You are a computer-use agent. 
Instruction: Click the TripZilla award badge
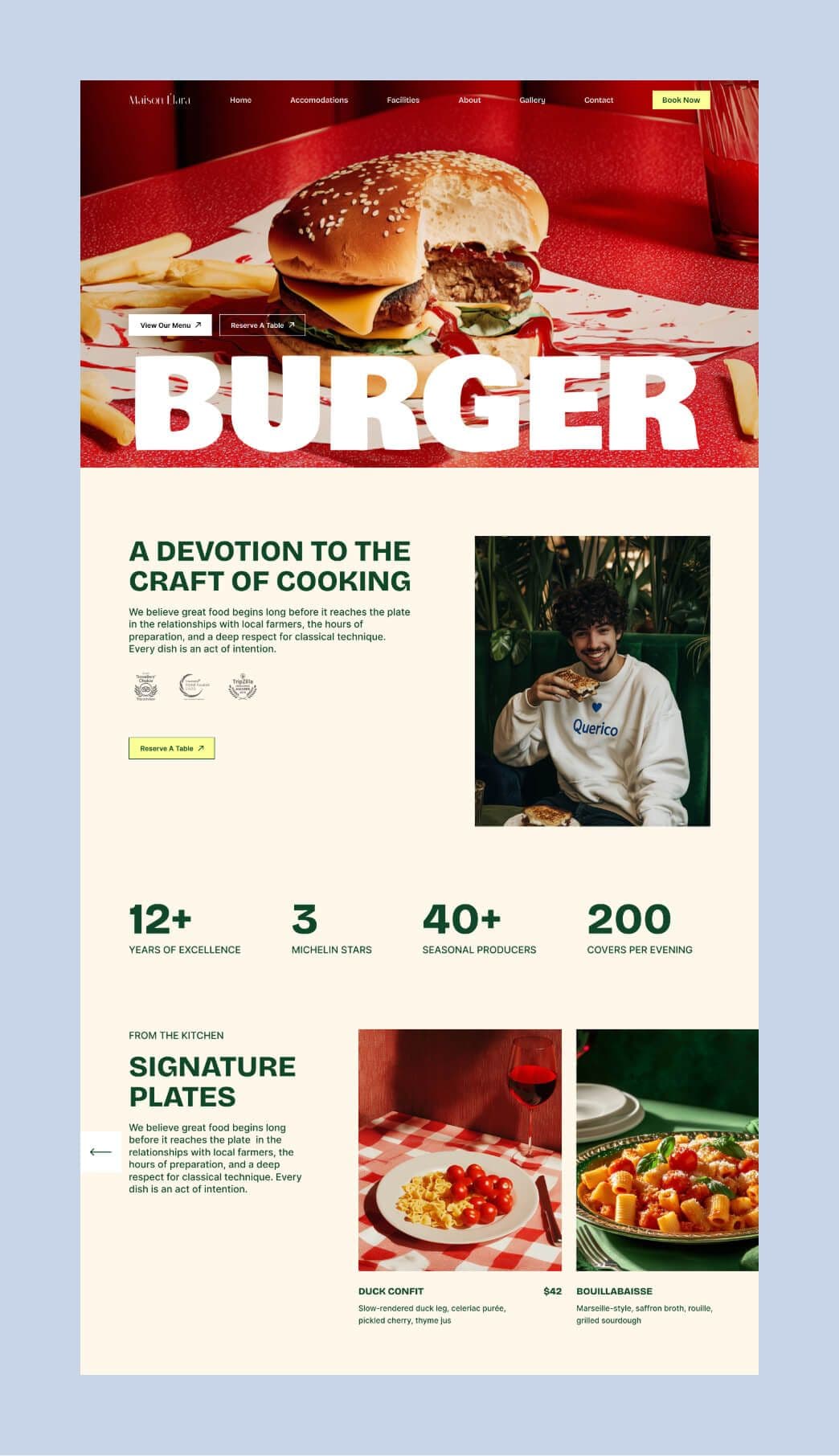tap(241, 687)
